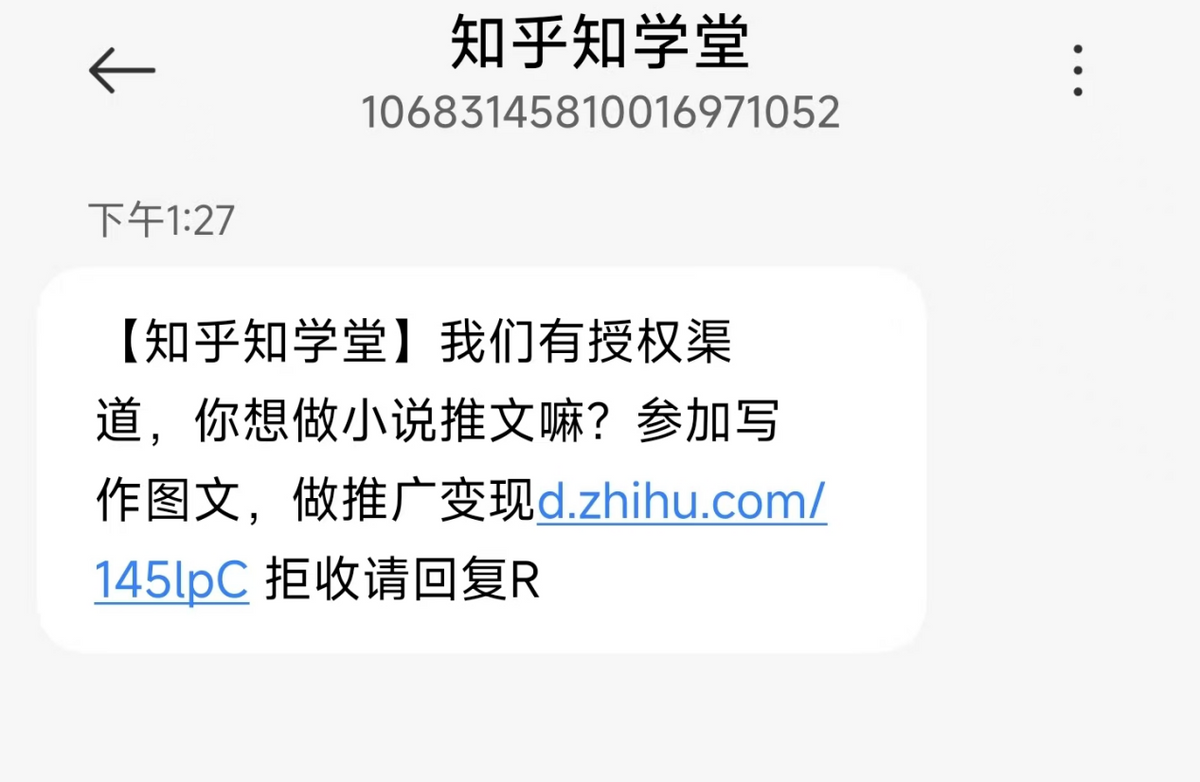
Task: Go back using the arrow icon
Action: [x=121, y=71]
